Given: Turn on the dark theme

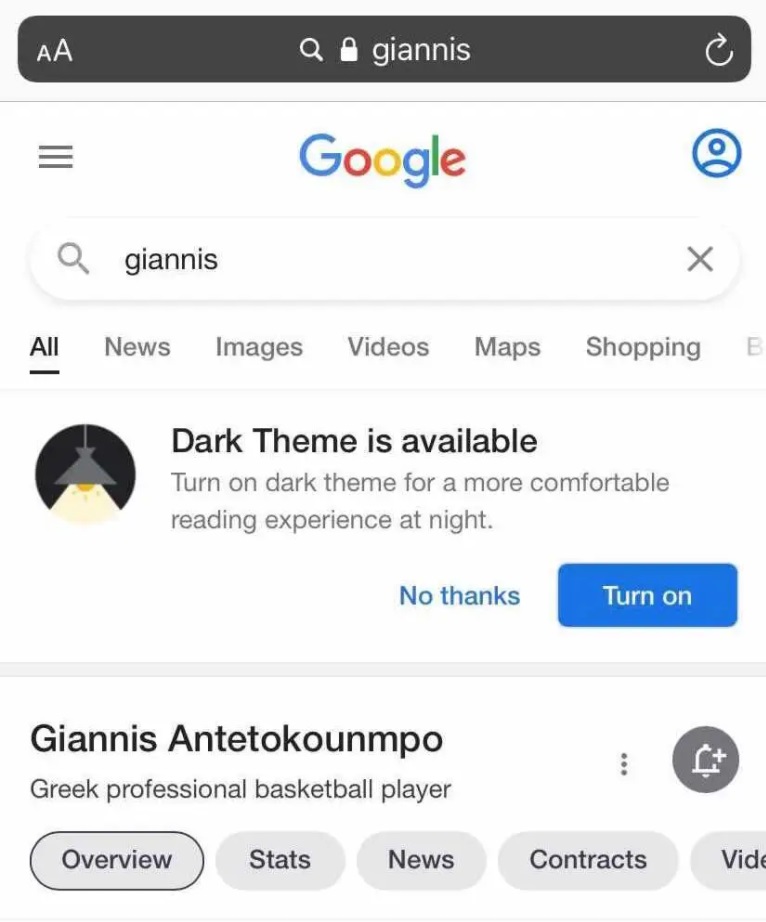Looking at the screenshot, I should click(647, 596).
